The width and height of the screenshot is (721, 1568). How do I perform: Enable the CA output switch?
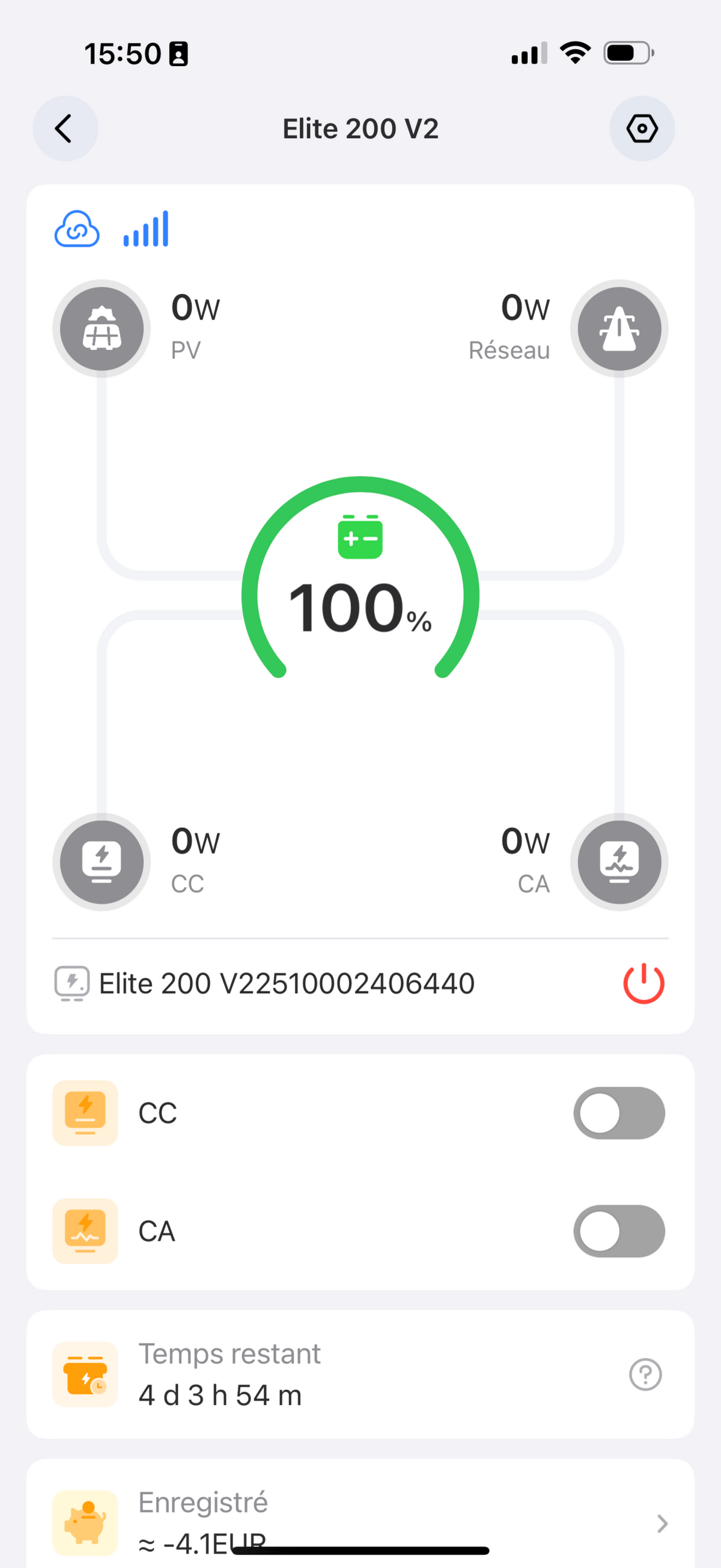click(x=618, y=1231)
